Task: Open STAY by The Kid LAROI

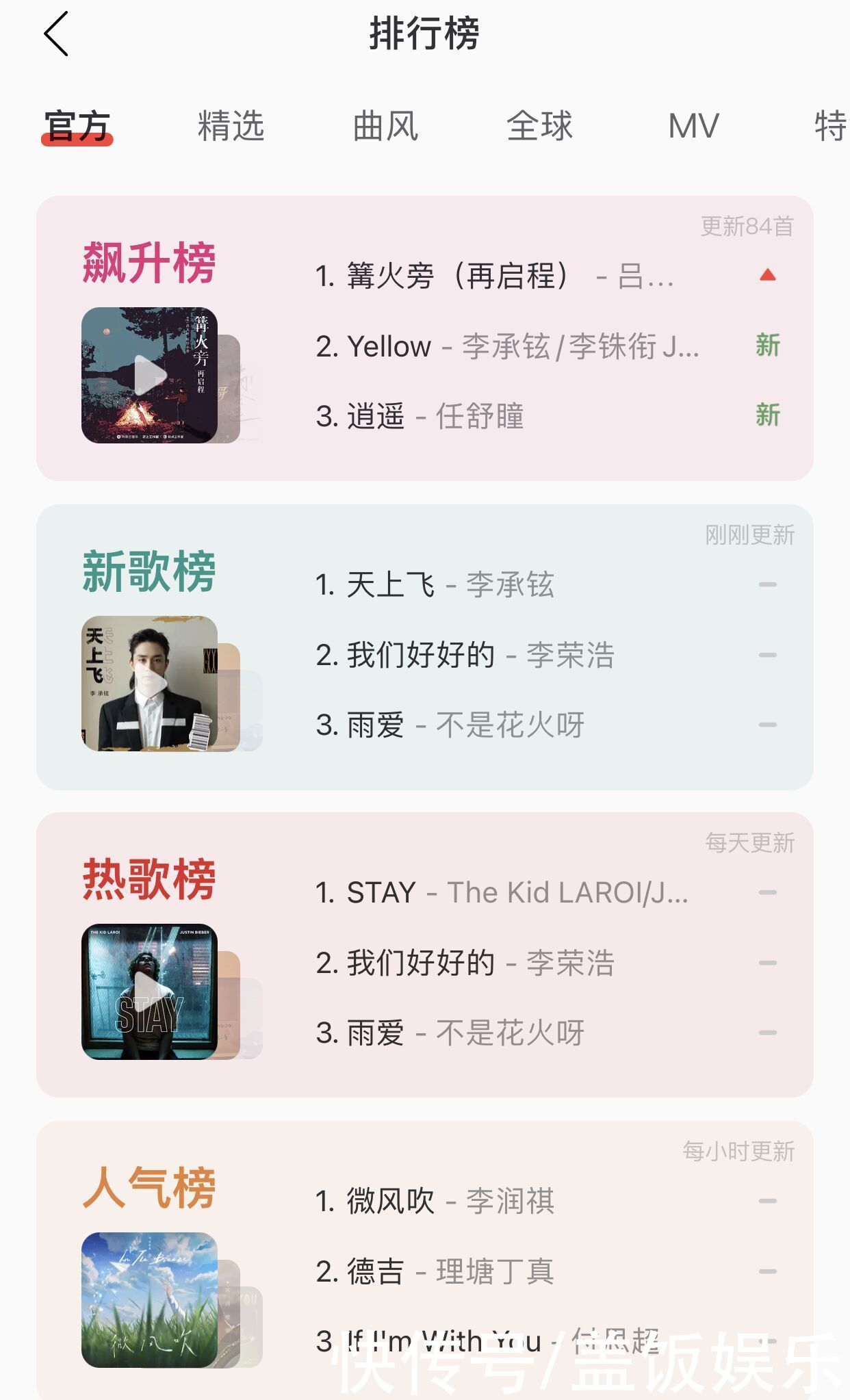Action: [501, 893]
